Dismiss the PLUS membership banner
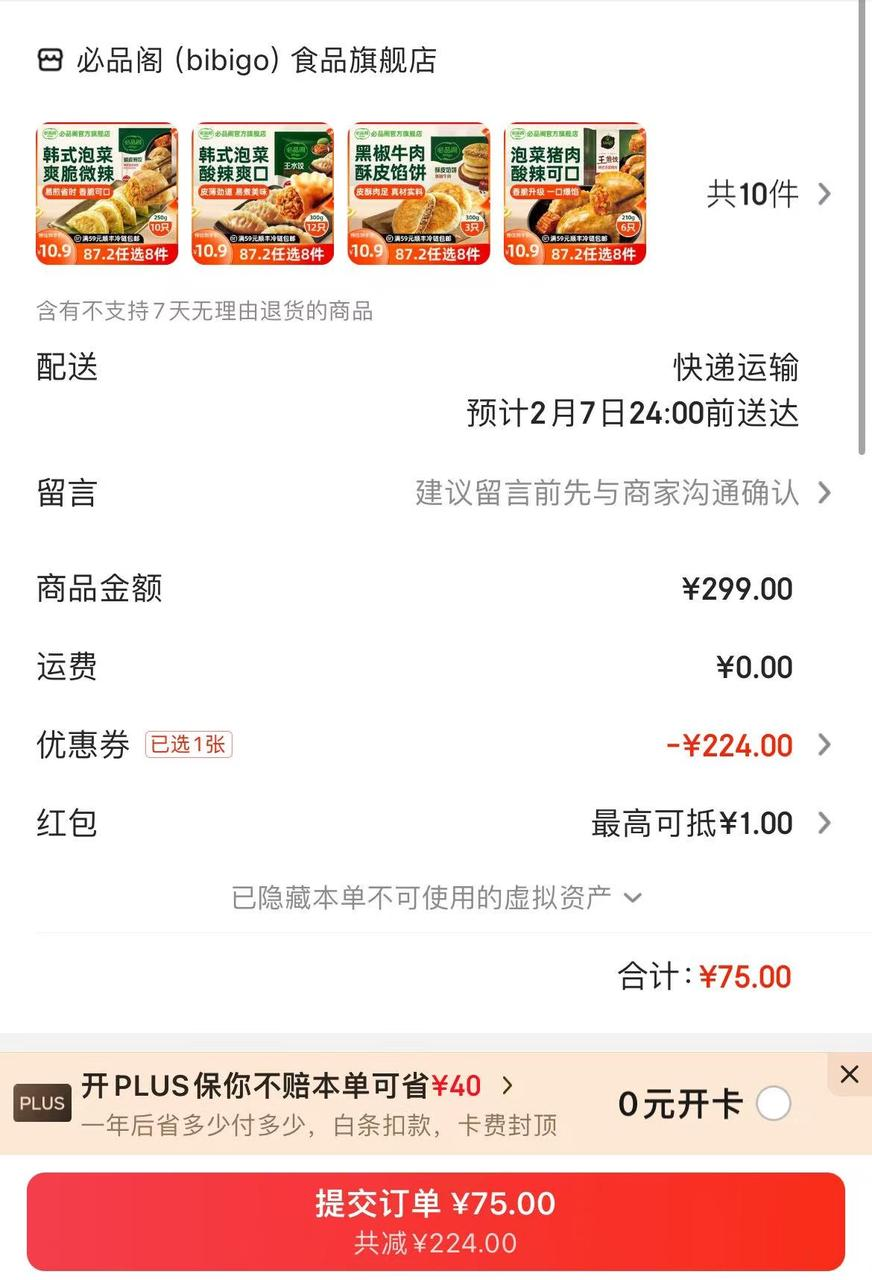The width and height of the screenshot is (872, 1280). click(x=849, y=1075)
